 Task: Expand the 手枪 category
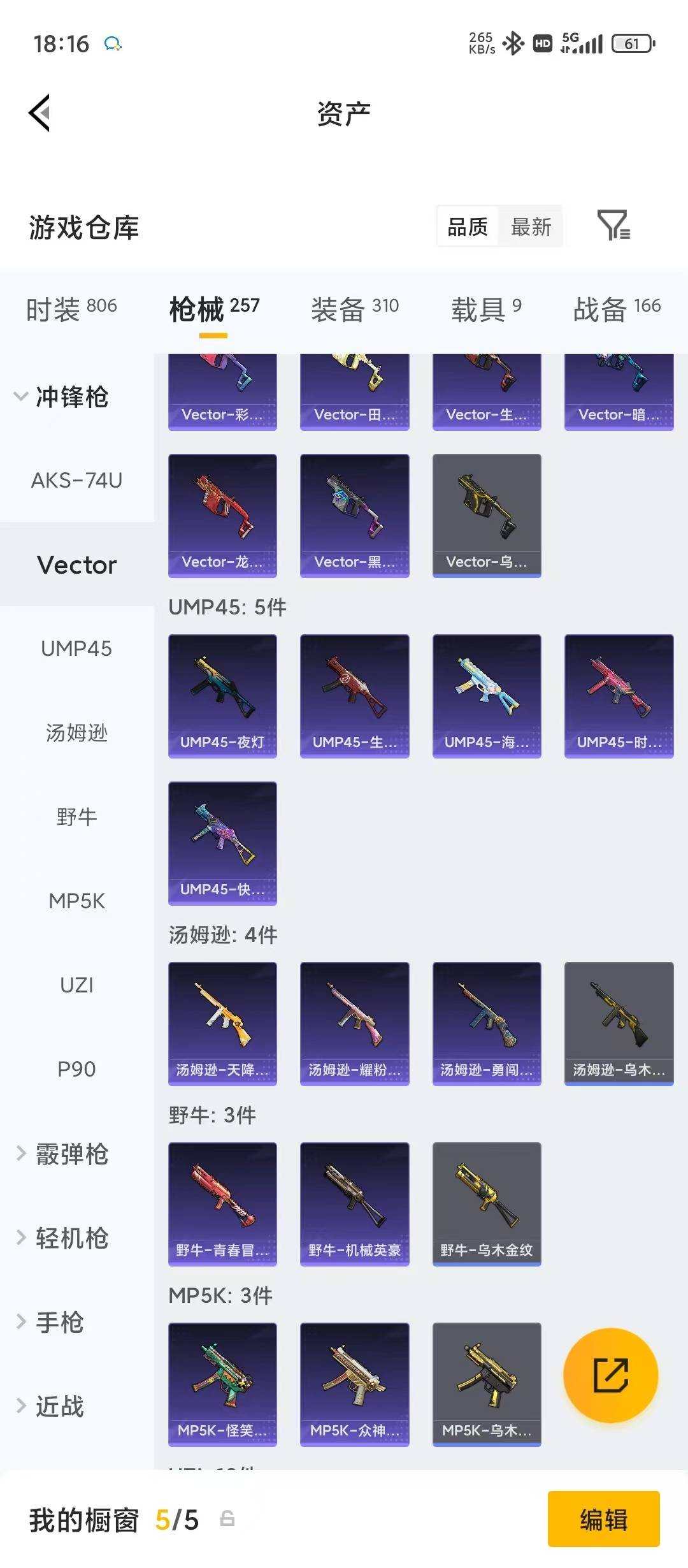pos(50,1322)
